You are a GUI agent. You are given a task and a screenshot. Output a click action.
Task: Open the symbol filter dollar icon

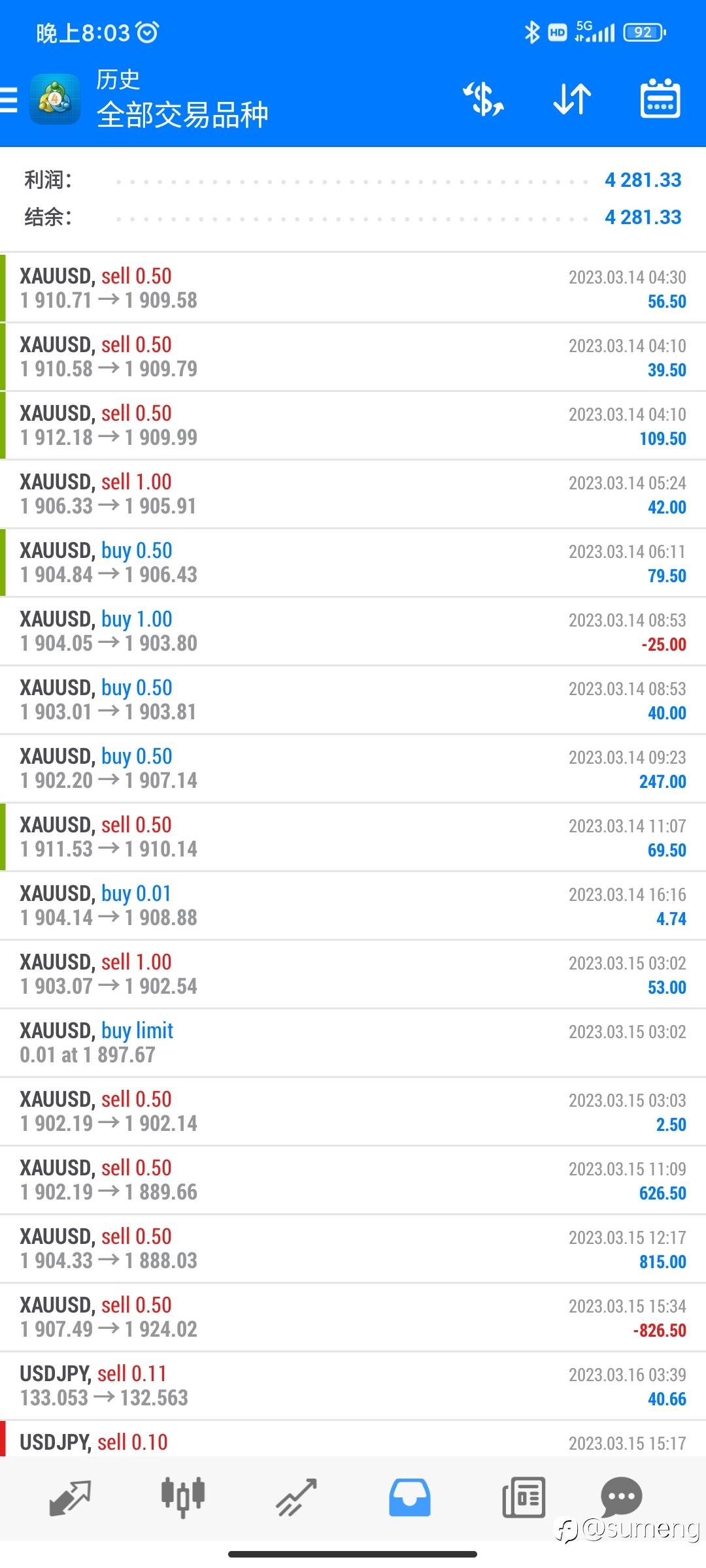click(x=484, y=99)
